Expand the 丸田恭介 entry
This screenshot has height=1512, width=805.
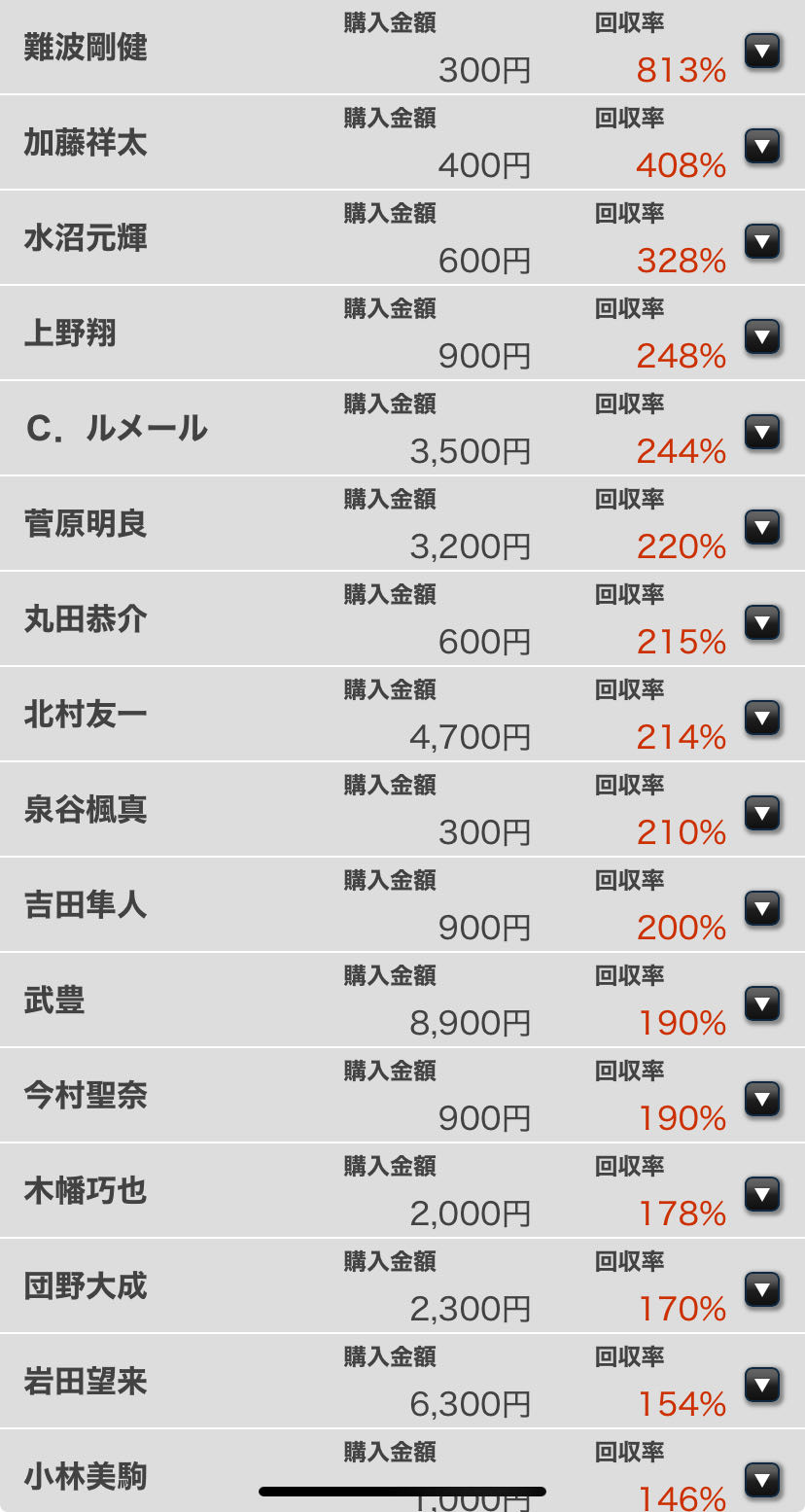click(762, 622)
